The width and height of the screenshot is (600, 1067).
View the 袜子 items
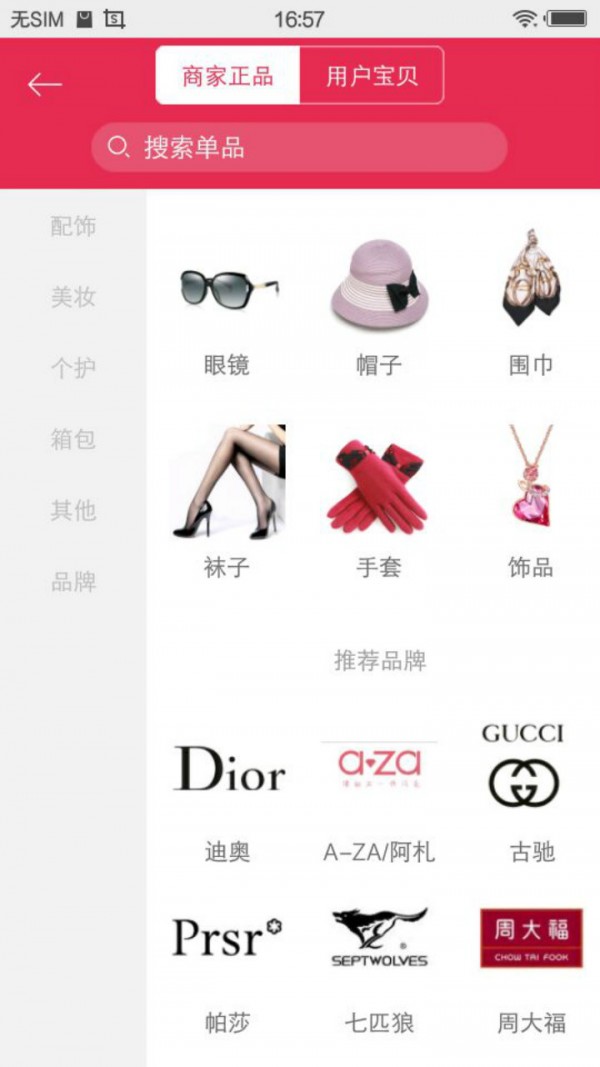click(227, 500)
